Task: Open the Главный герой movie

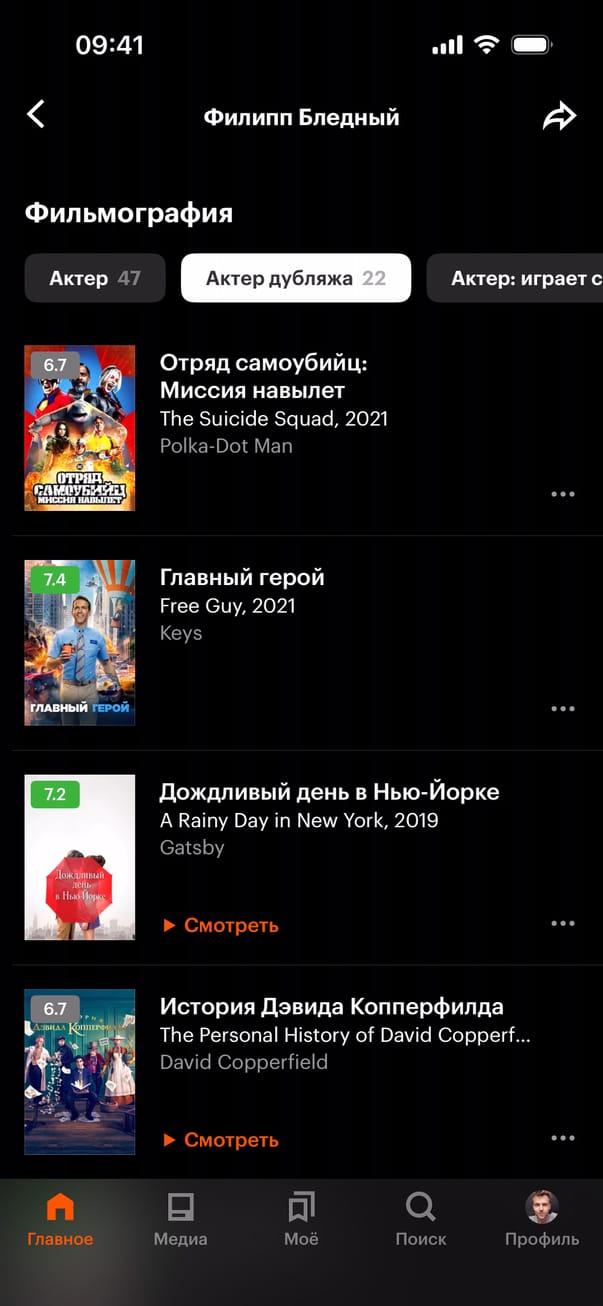Action: 242,578
